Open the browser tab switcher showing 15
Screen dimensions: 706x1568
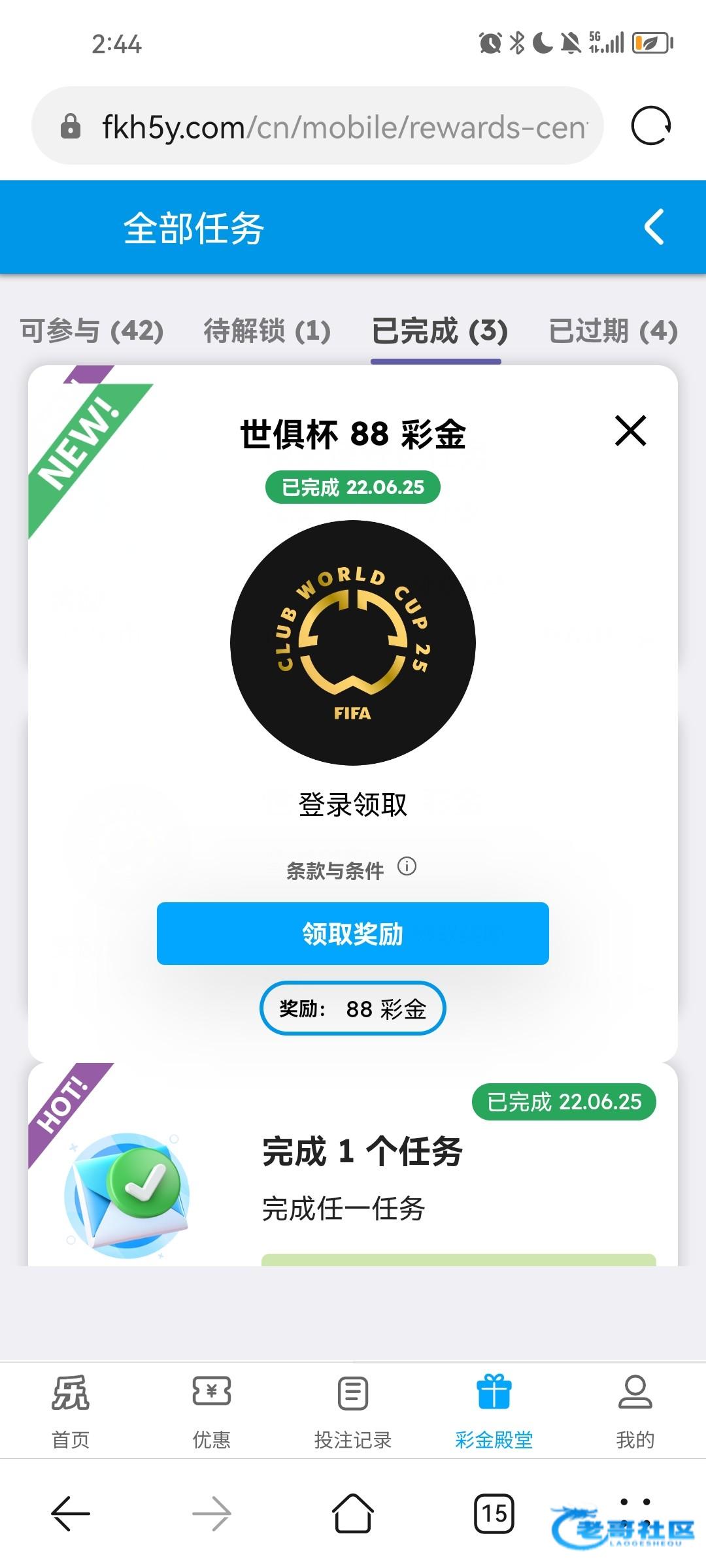[494, 1513]
